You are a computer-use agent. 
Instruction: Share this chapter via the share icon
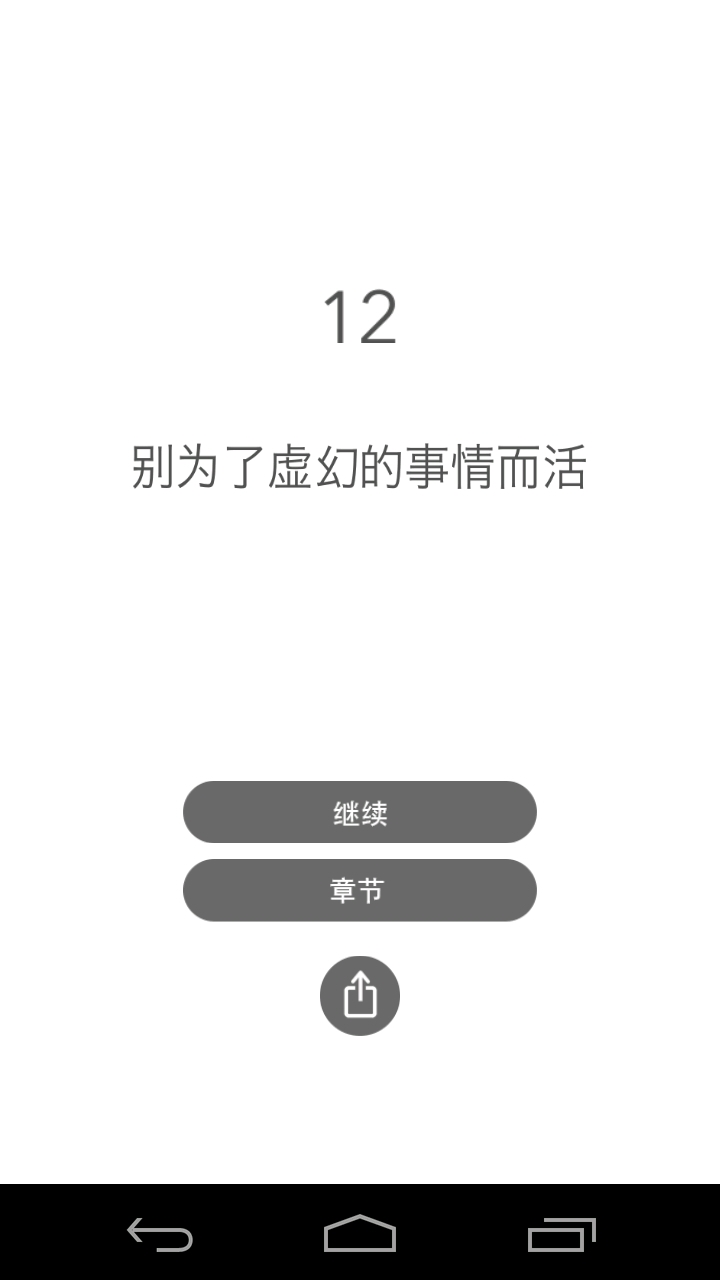coord(360,996)
